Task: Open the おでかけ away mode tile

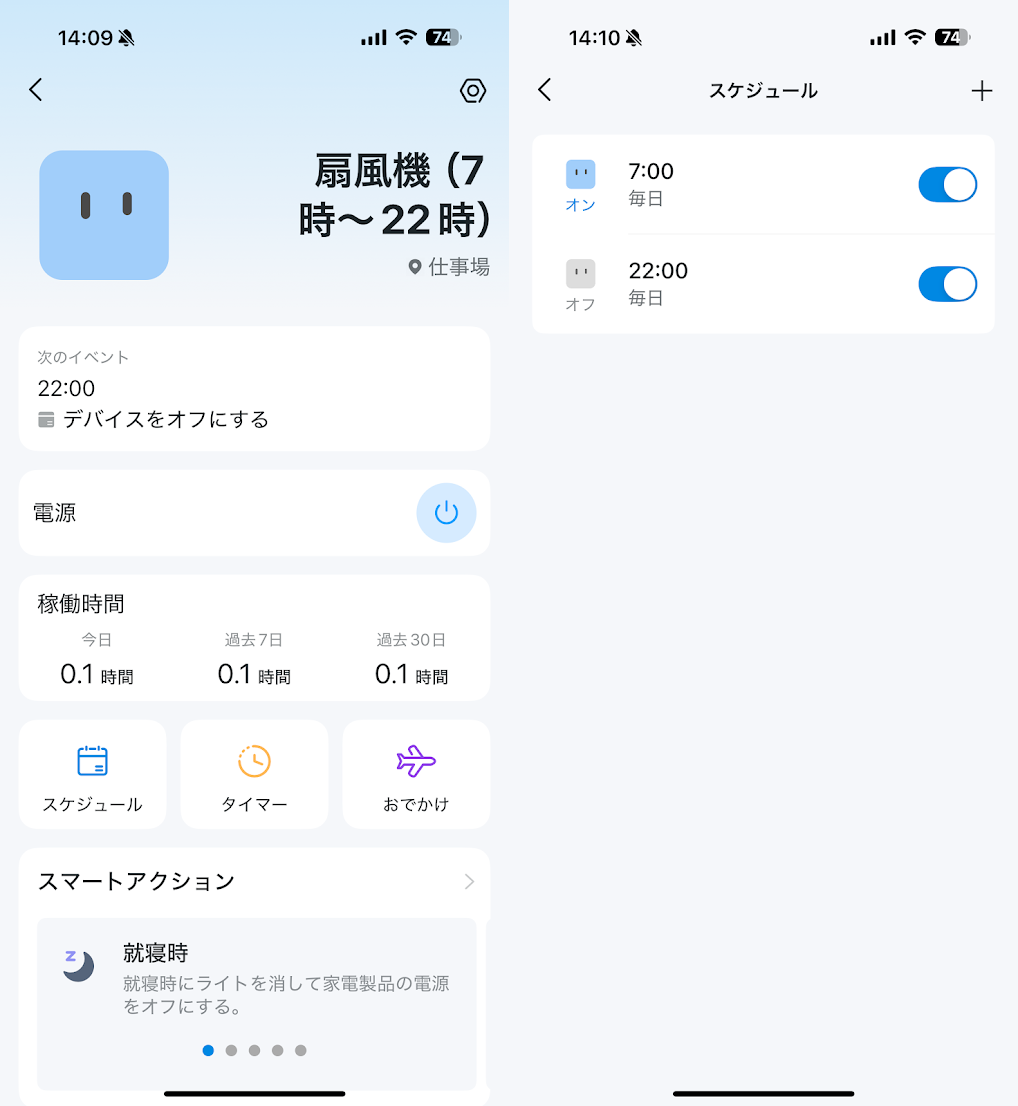Action: pos(416,774)
